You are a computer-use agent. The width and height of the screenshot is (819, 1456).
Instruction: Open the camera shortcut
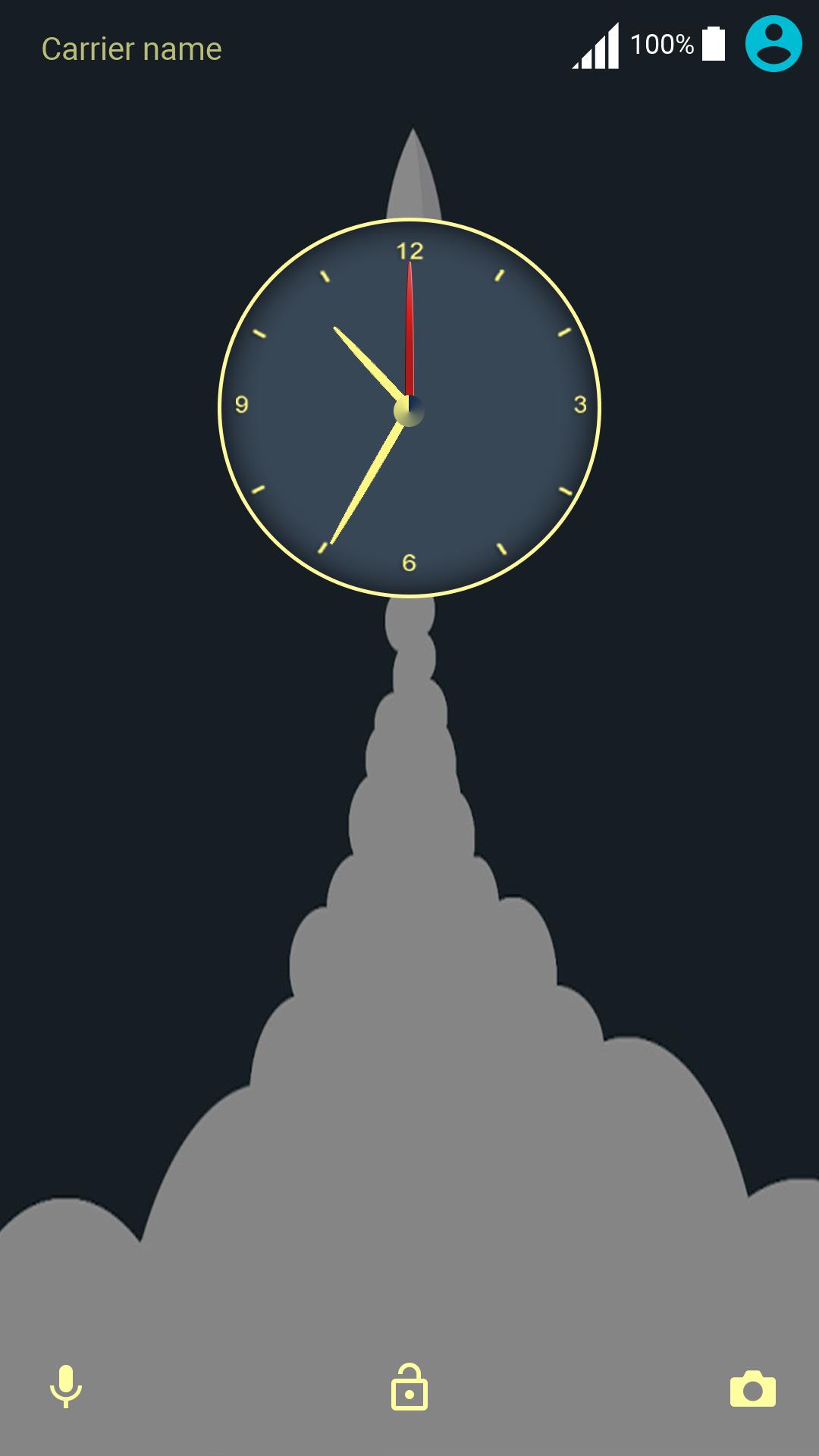coord(752,1389)
